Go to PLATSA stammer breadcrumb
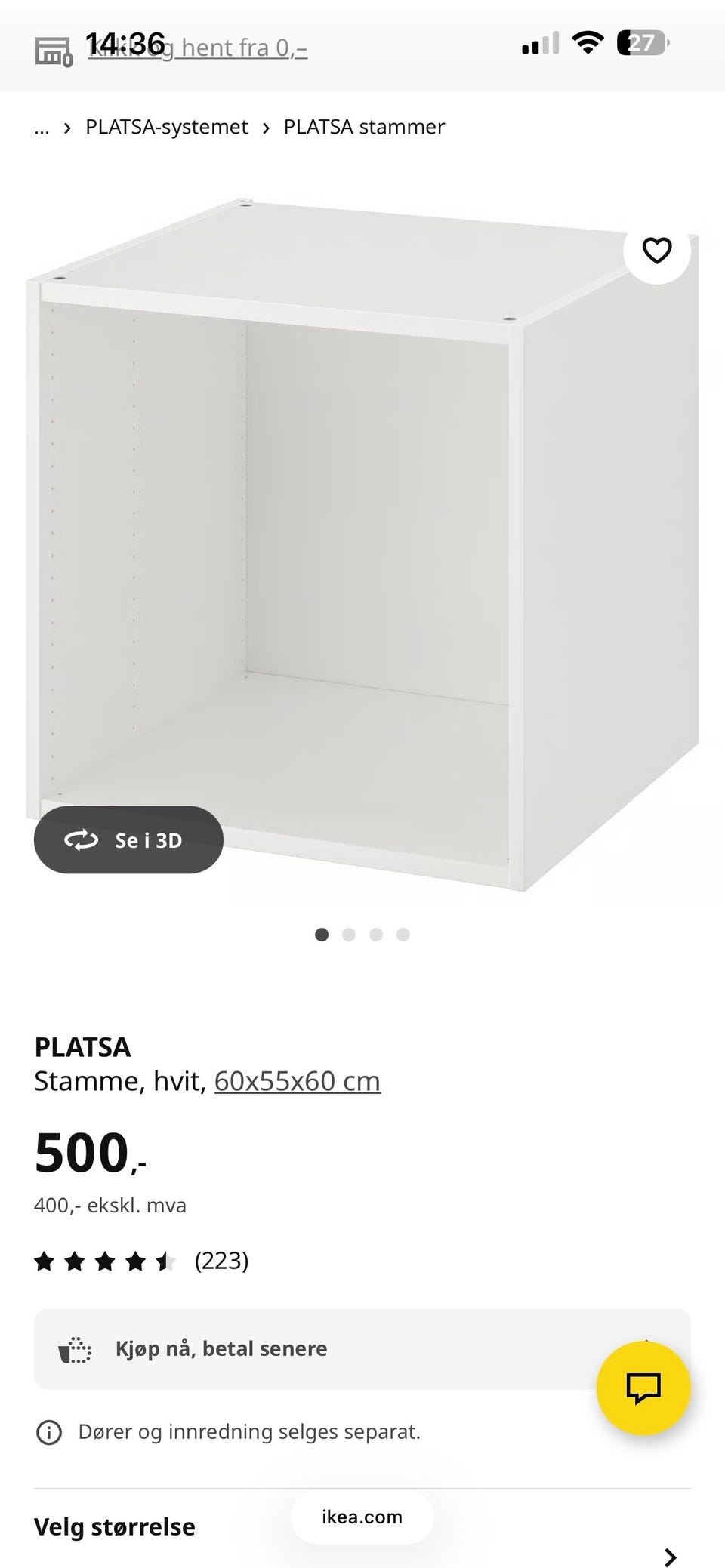Screen dimensions: 725x1568 [x=364, y=127]
